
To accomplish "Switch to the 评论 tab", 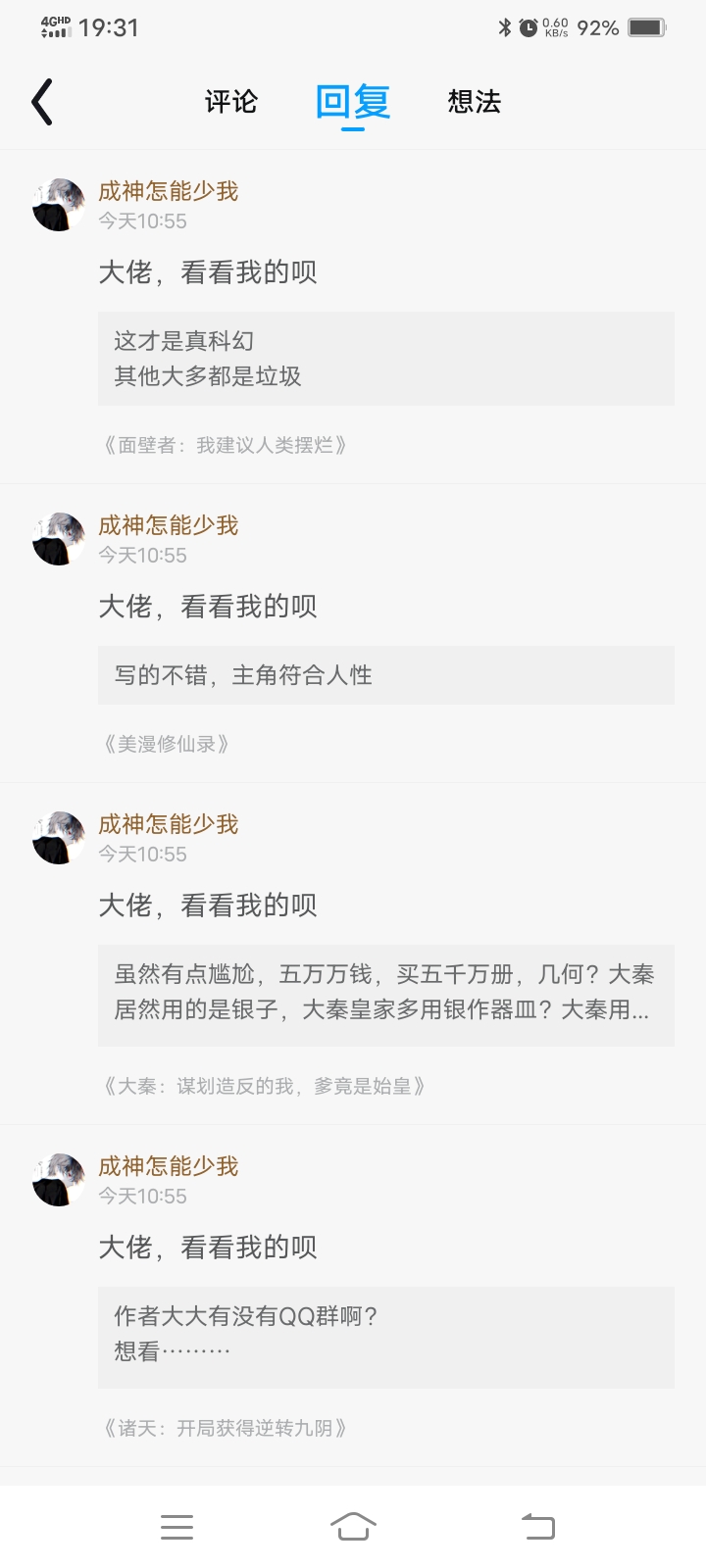I will 231,102.
